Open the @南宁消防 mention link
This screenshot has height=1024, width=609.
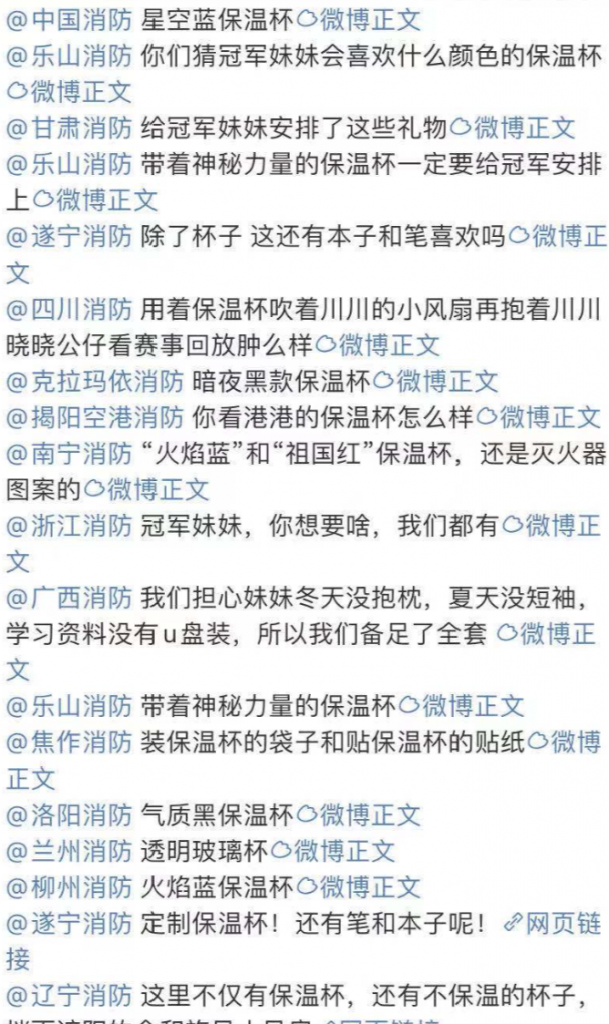click(69, 454)
